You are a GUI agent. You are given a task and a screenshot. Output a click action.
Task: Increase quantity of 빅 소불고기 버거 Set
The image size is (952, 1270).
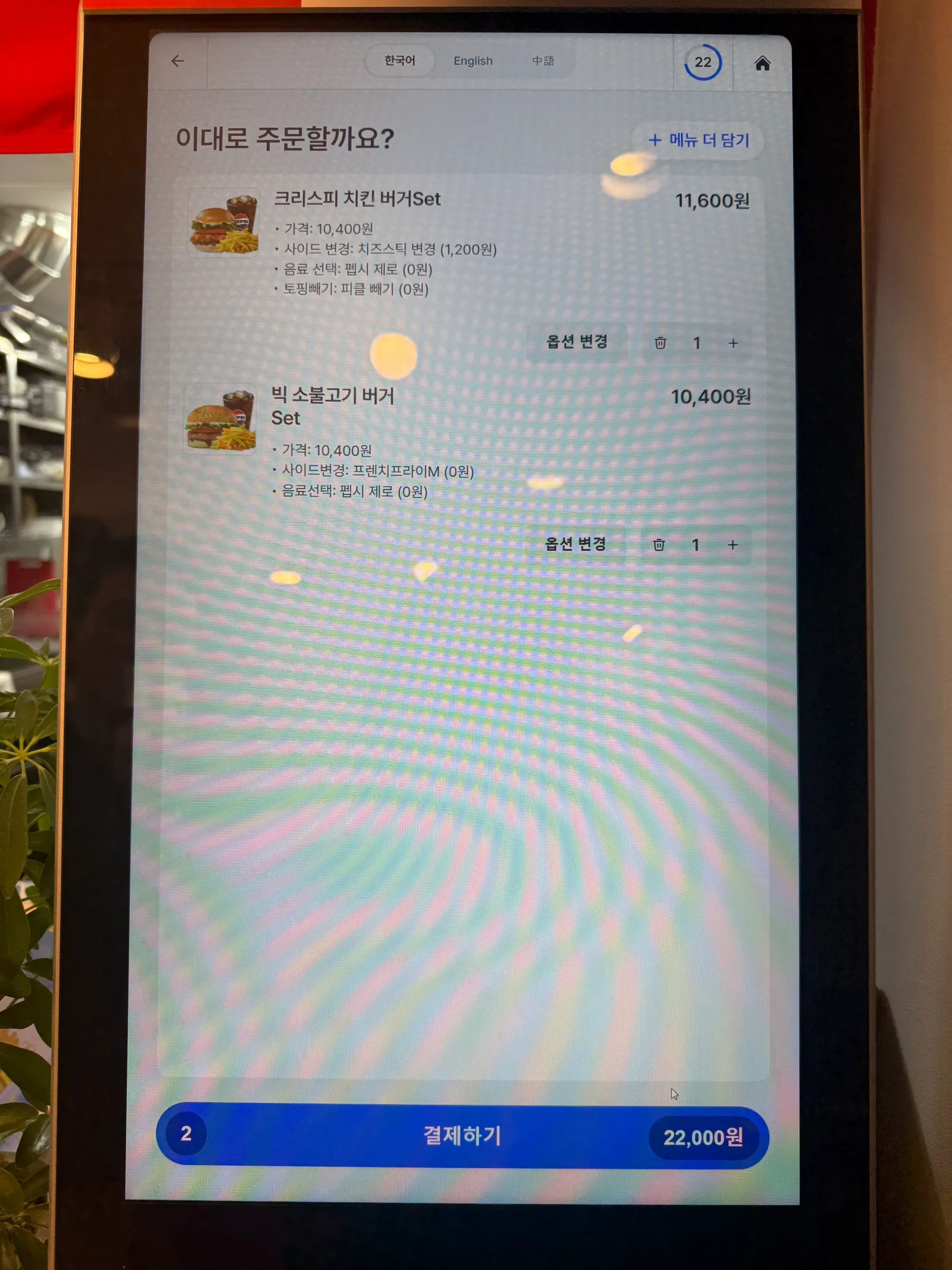click(x=732, y=545)
